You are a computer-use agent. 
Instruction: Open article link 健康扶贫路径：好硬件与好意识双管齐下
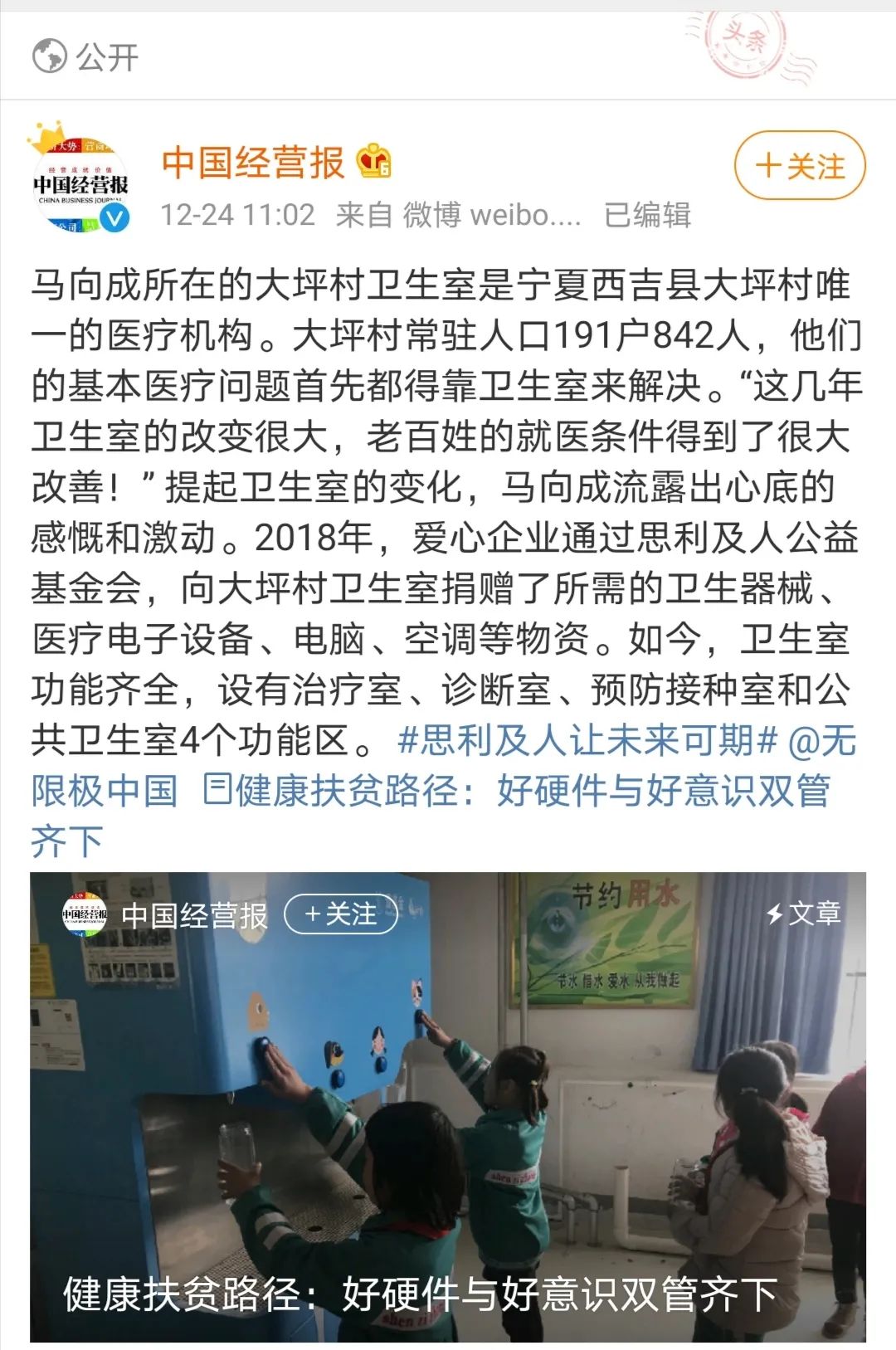516,791
